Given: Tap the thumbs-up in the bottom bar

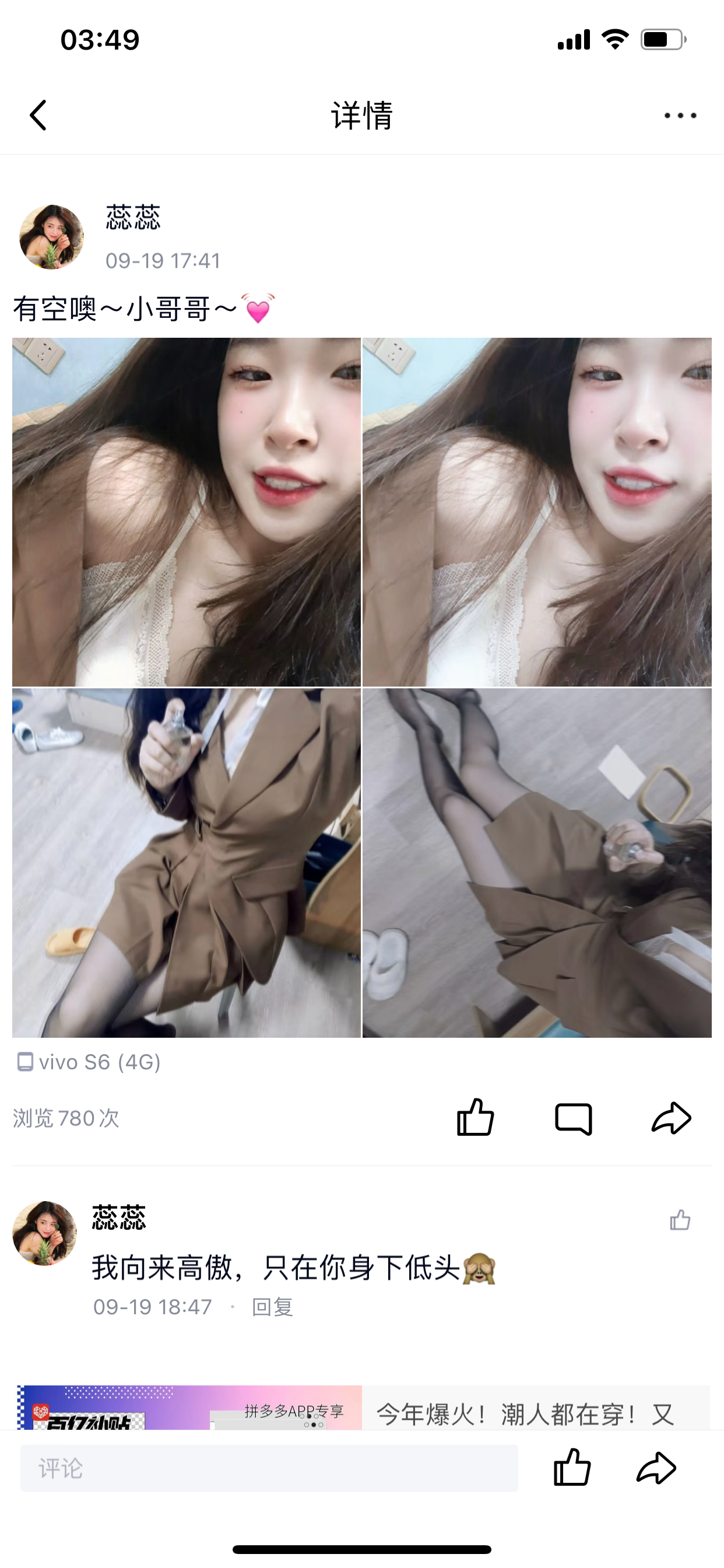Looking at the screenshot, I should (572, 1468).
